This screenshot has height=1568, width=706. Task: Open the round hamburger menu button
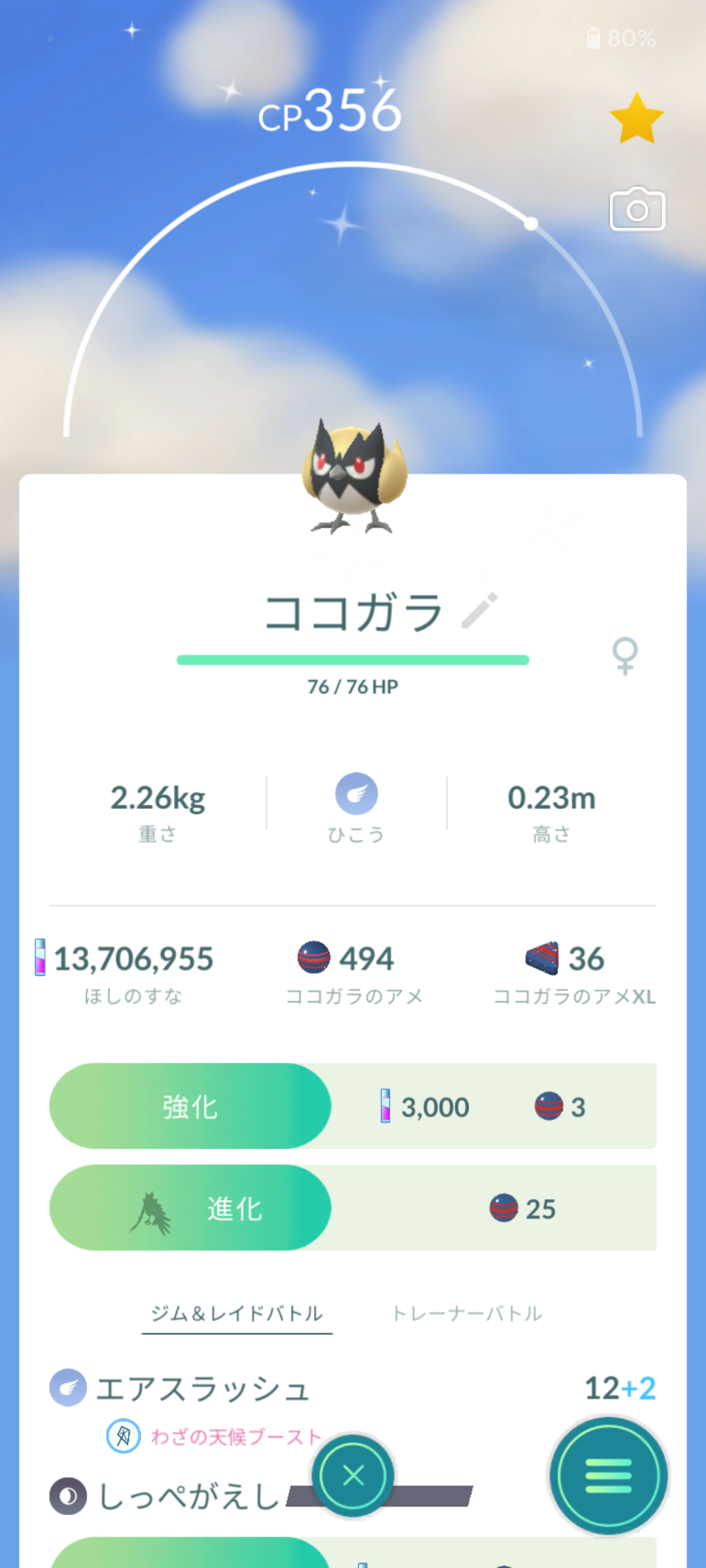point(608,1475)
